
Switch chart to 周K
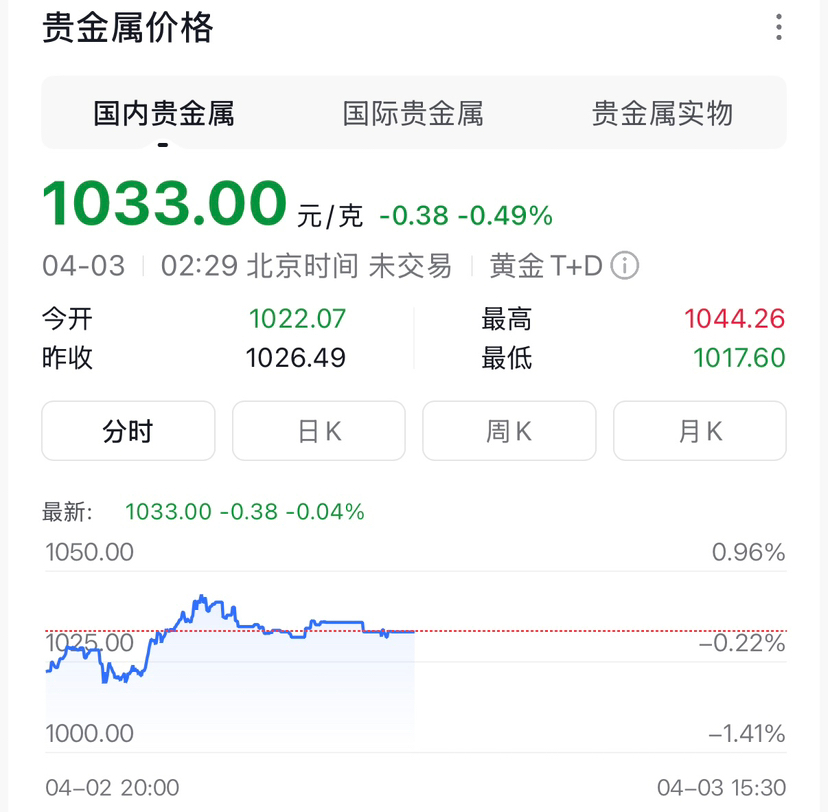(509, 431)
